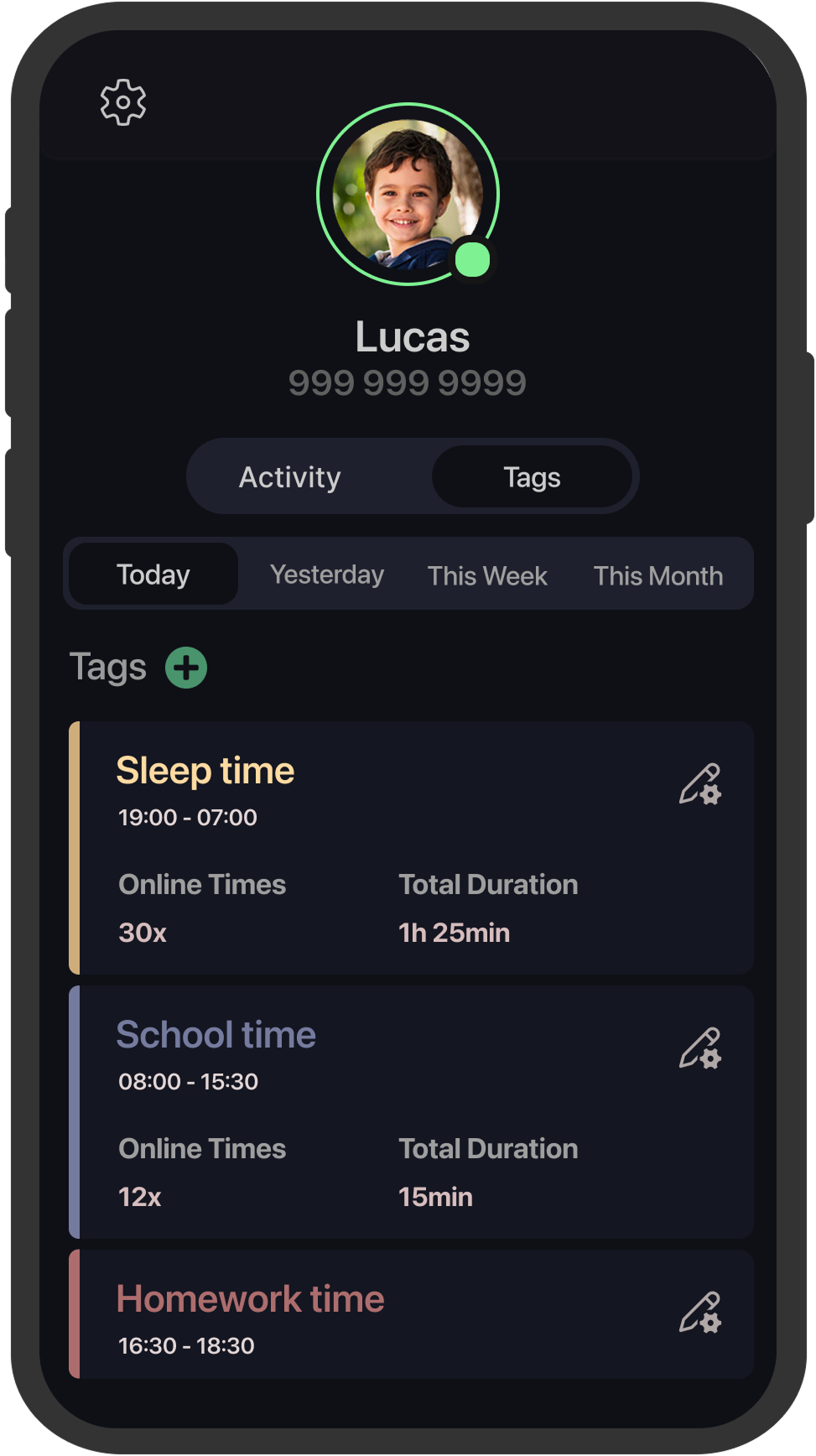Image resolution: width=816 pixels, height=1456 pixels.
Task: Show Today's data
Action: click(x=153, y=575)
